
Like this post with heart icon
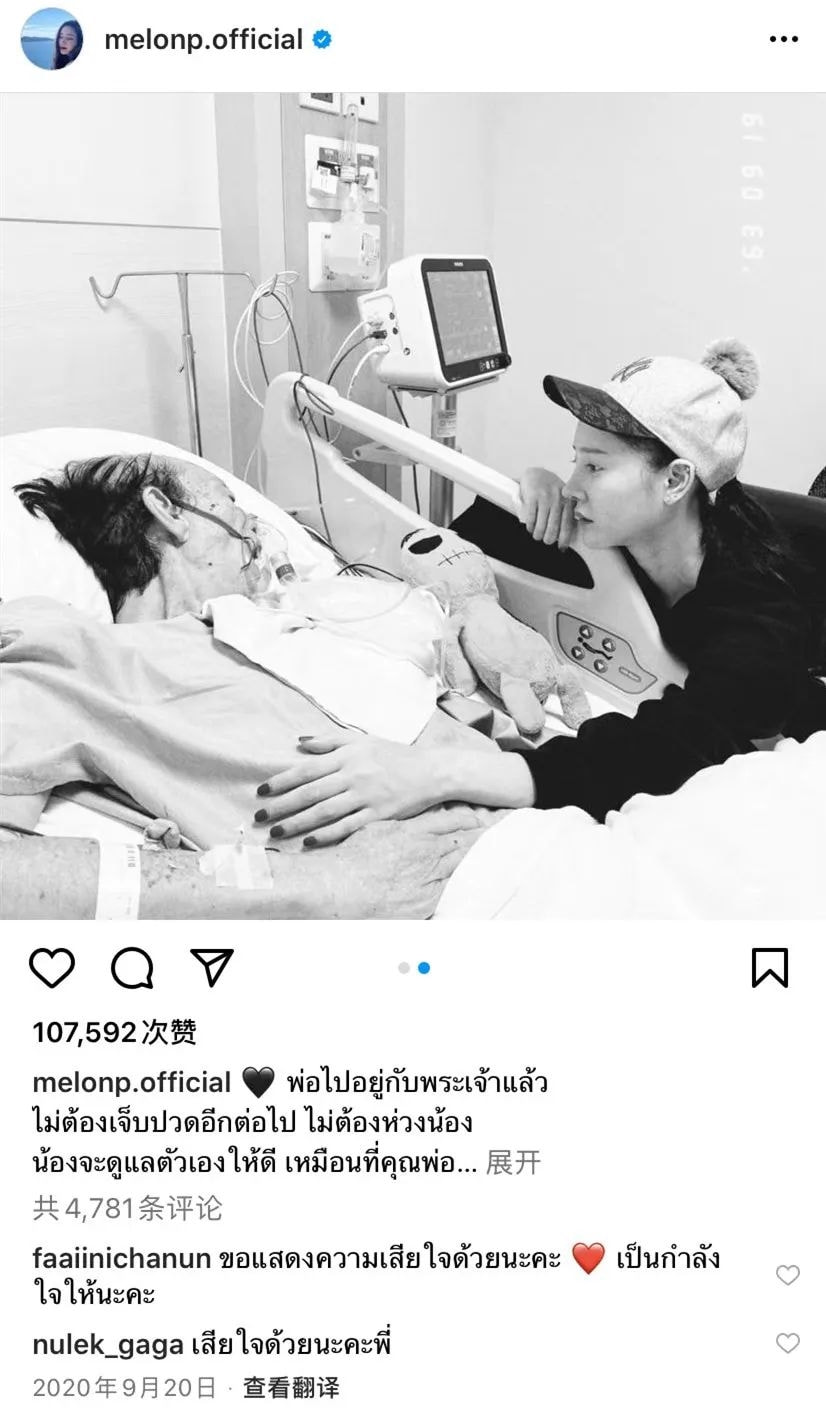pos(52,968)
